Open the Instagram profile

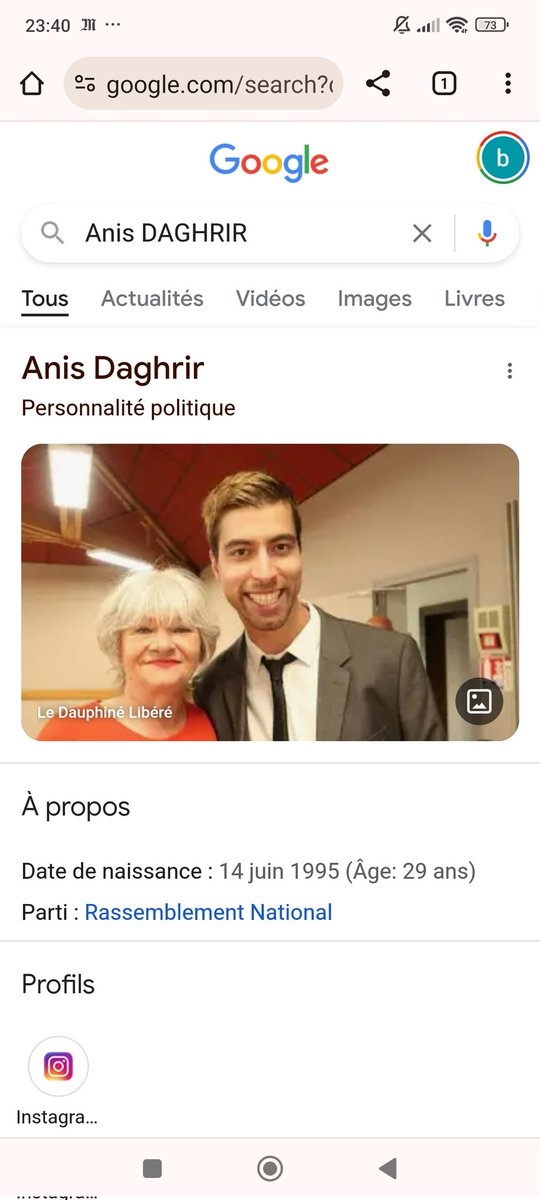[x=58, y=1082]
